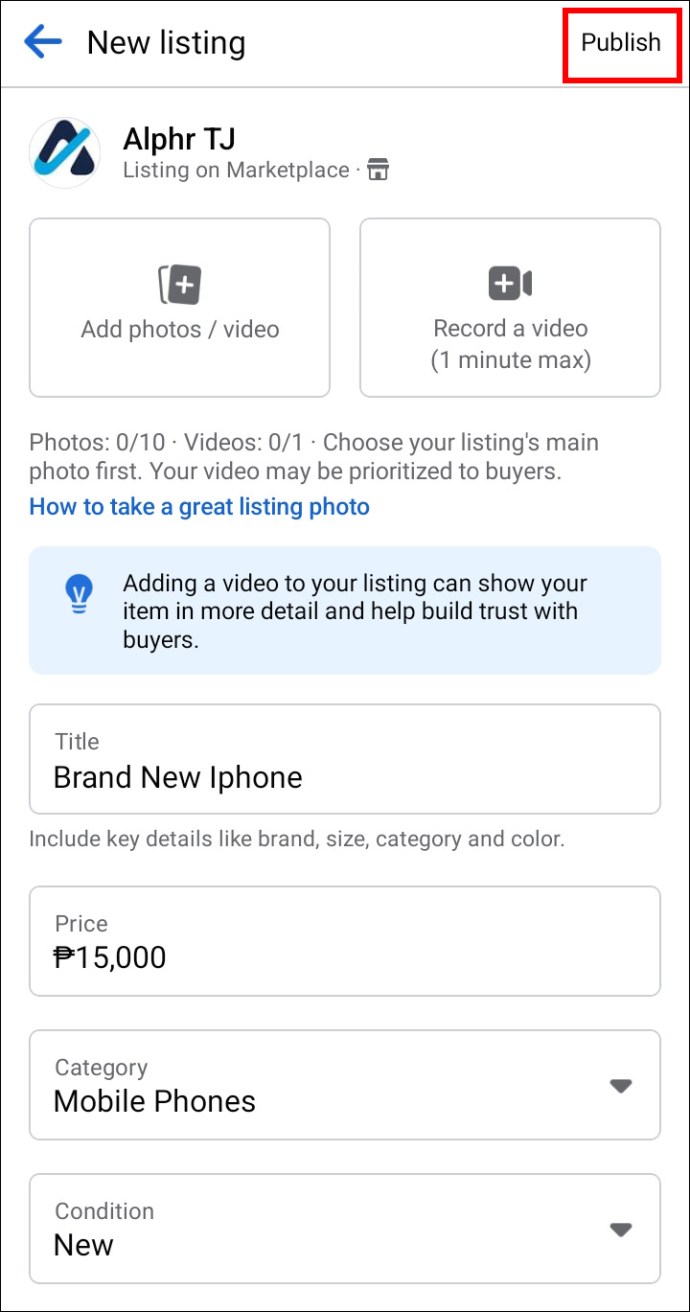Open the Category dropdown
The height and width of the screenshot is (1312, 690).
(345, 1085)
